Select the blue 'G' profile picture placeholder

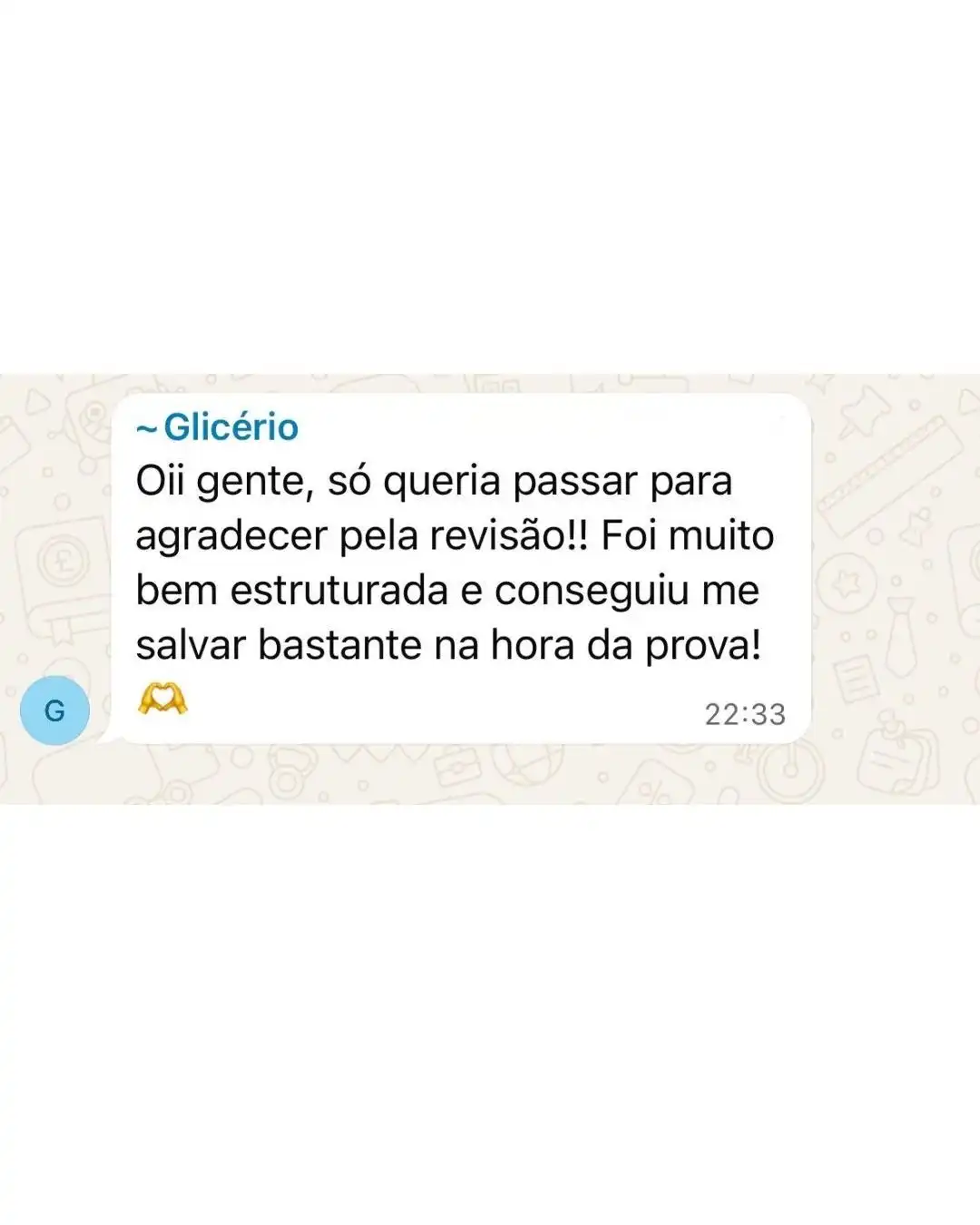click(55, 710)
